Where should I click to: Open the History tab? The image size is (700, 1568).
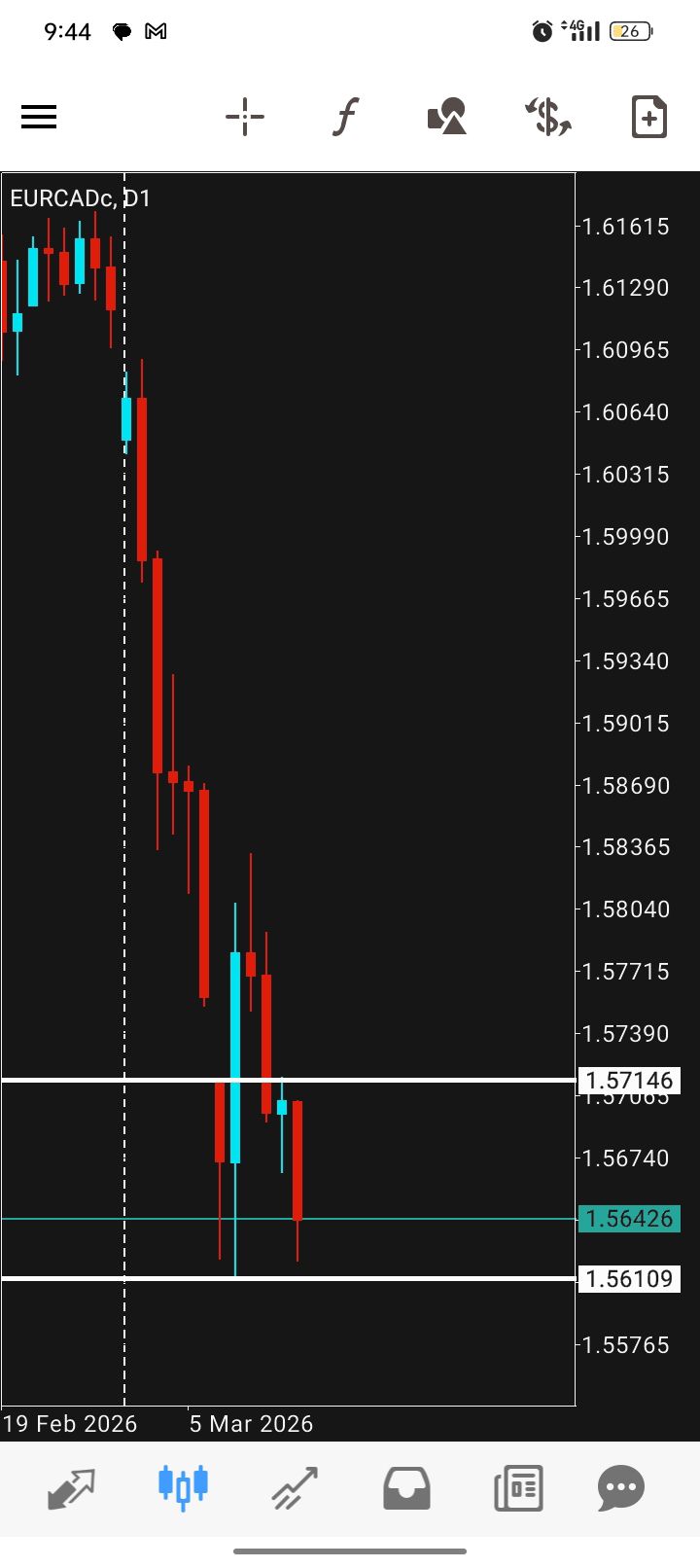[x=406, y=1488]
